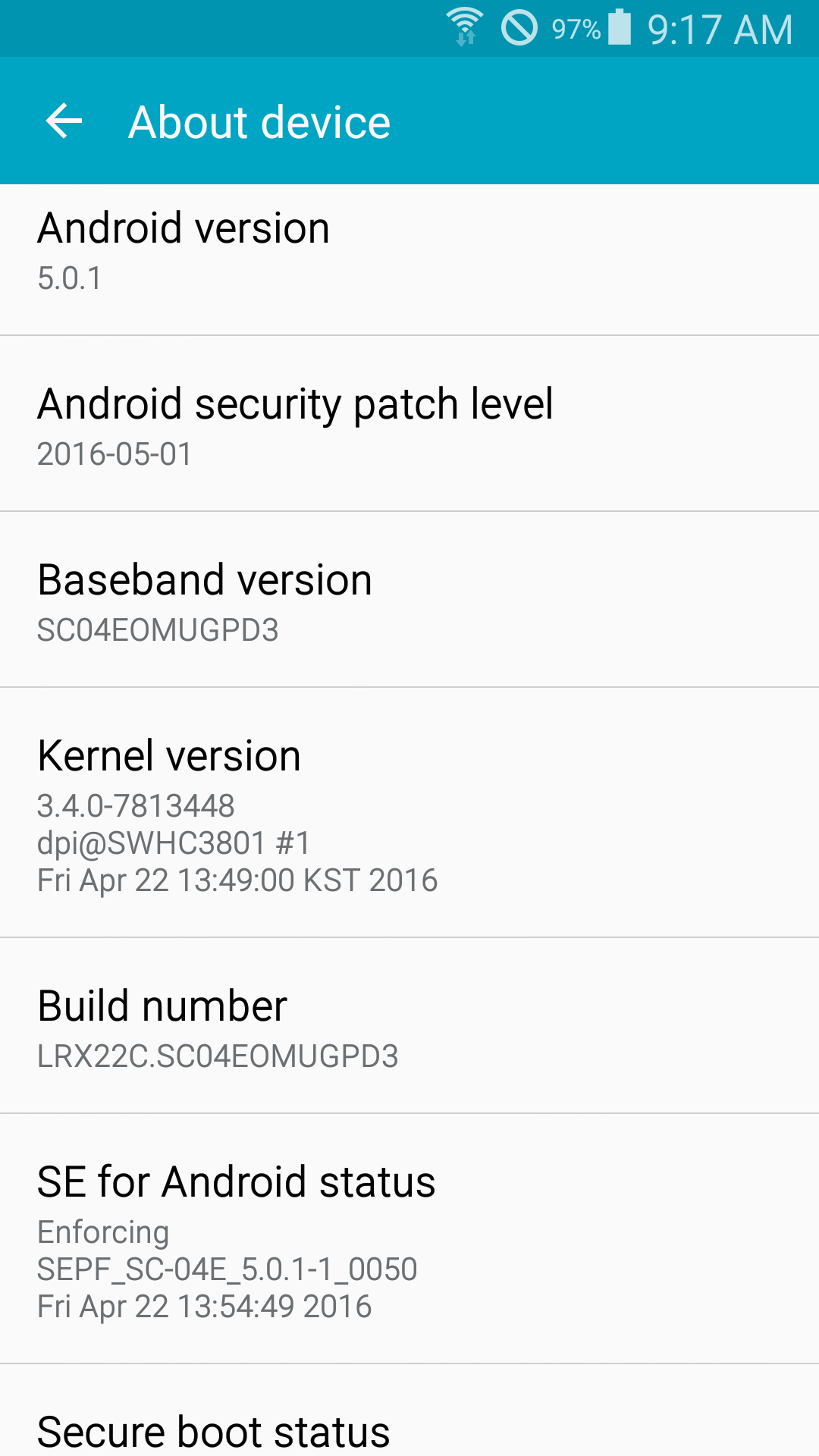
Task: Tap the Kernel version row
Action: point(409,812)
